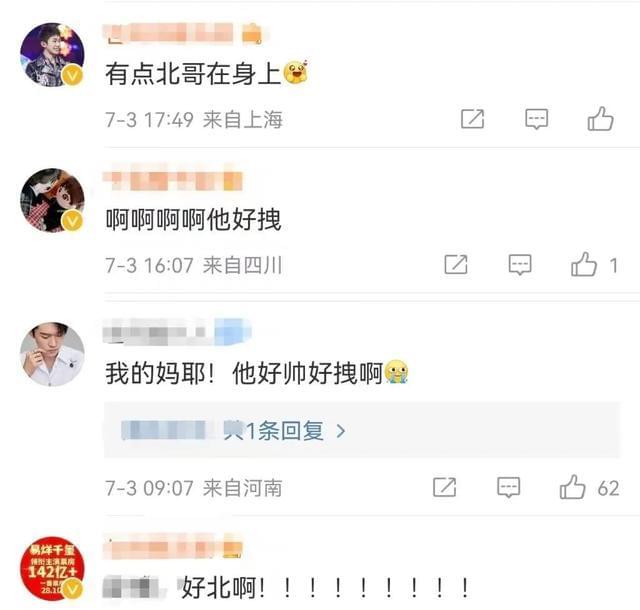Screen dimensions: 640x610
Task: Open avatar of the '有点北哥在身上' commenter
Action: coord(53,56)
